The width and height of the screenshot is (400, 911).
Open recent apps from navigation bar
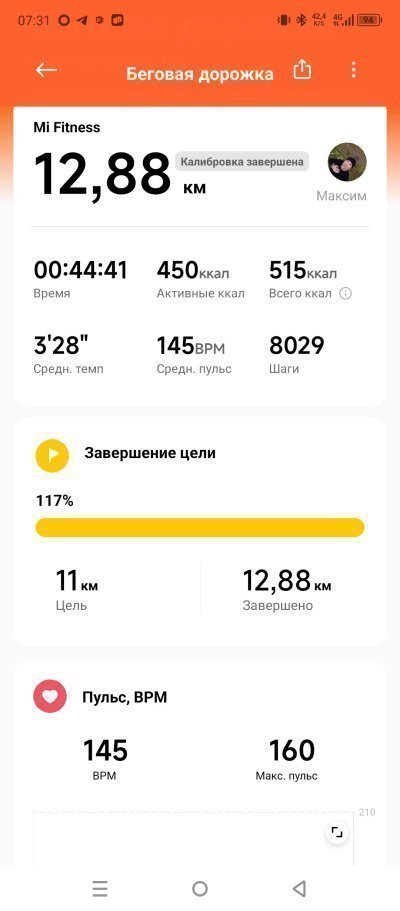click(100, 888)
